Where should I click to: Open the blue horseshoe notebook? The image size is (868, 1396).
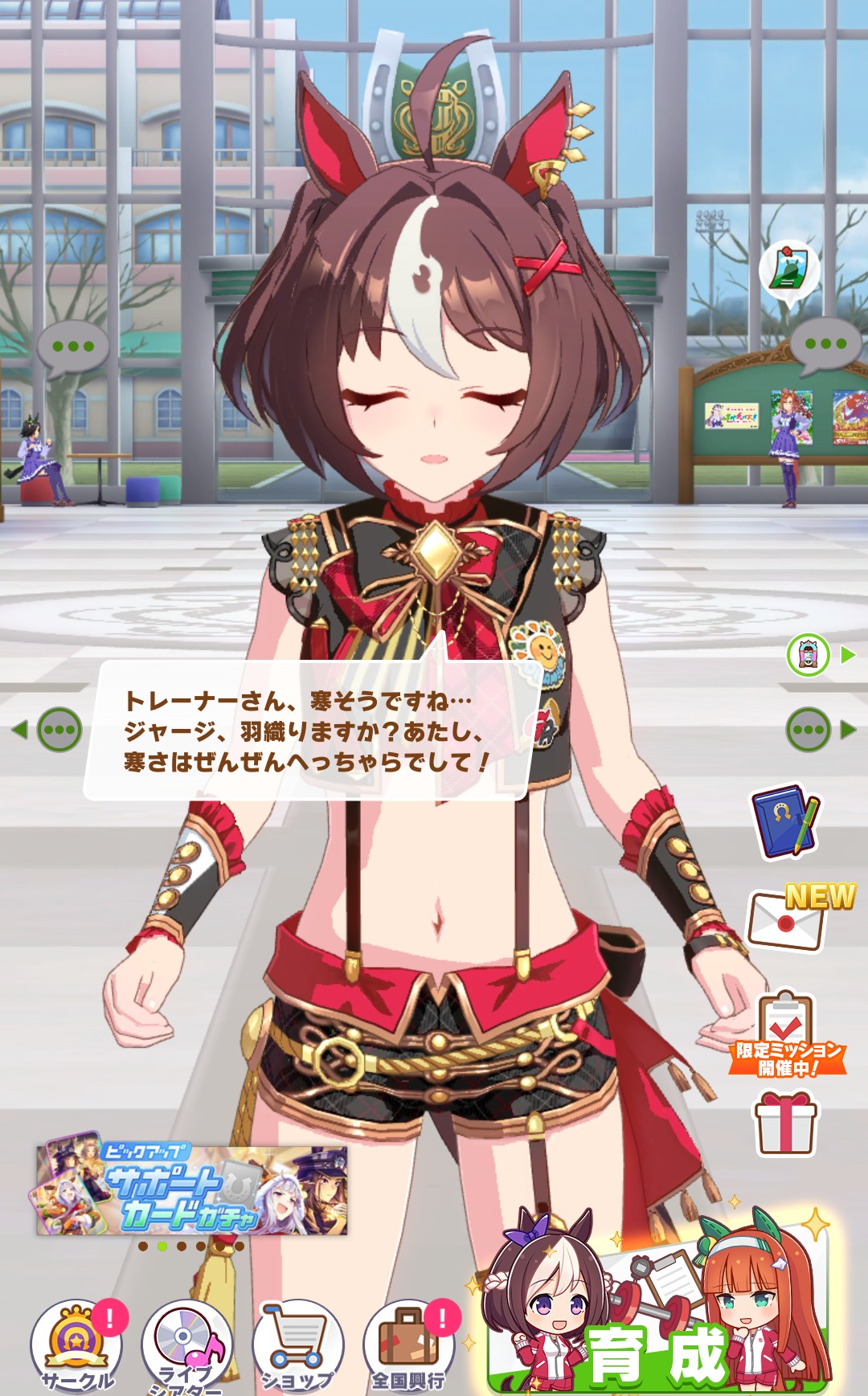point(785,821)
